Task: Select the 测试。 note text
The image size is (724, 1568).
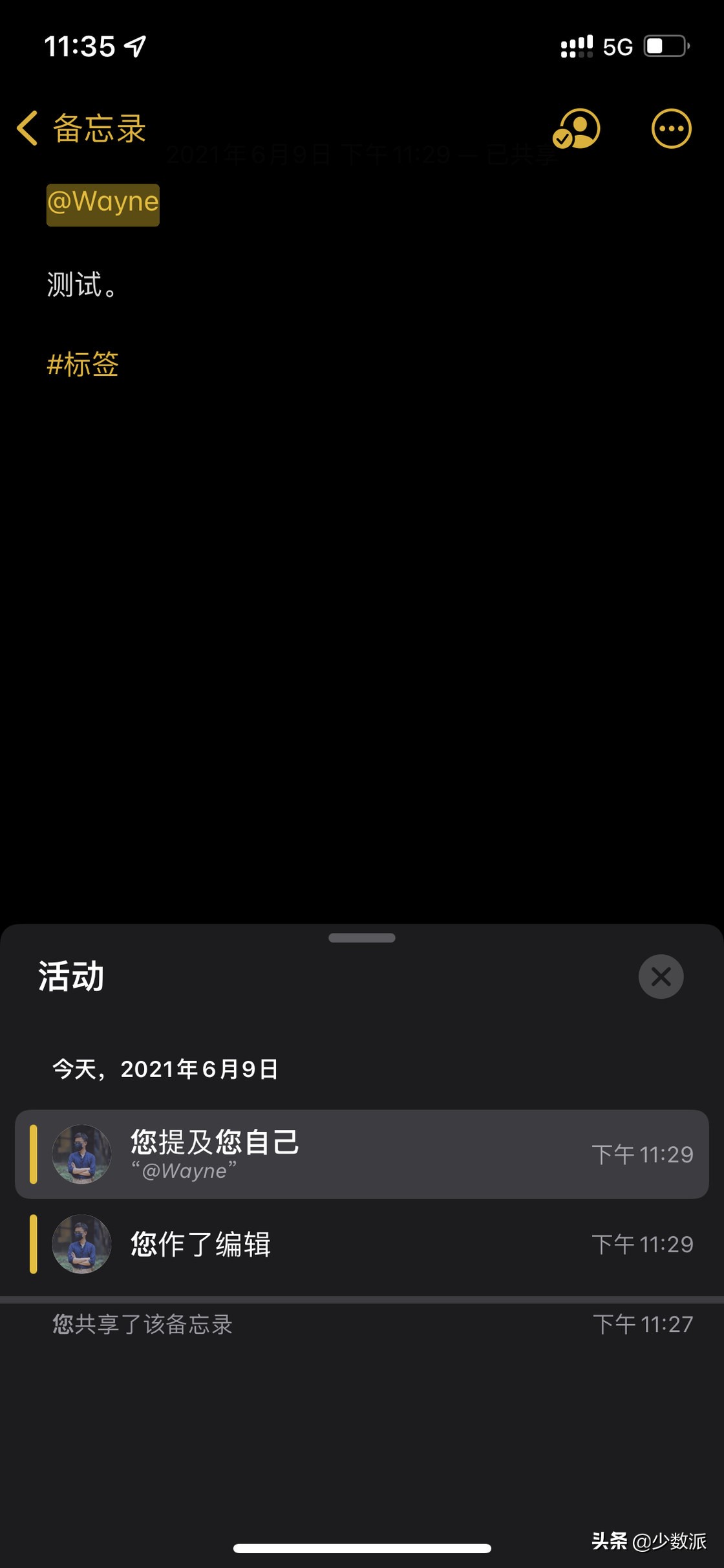Action: [82, 285]
